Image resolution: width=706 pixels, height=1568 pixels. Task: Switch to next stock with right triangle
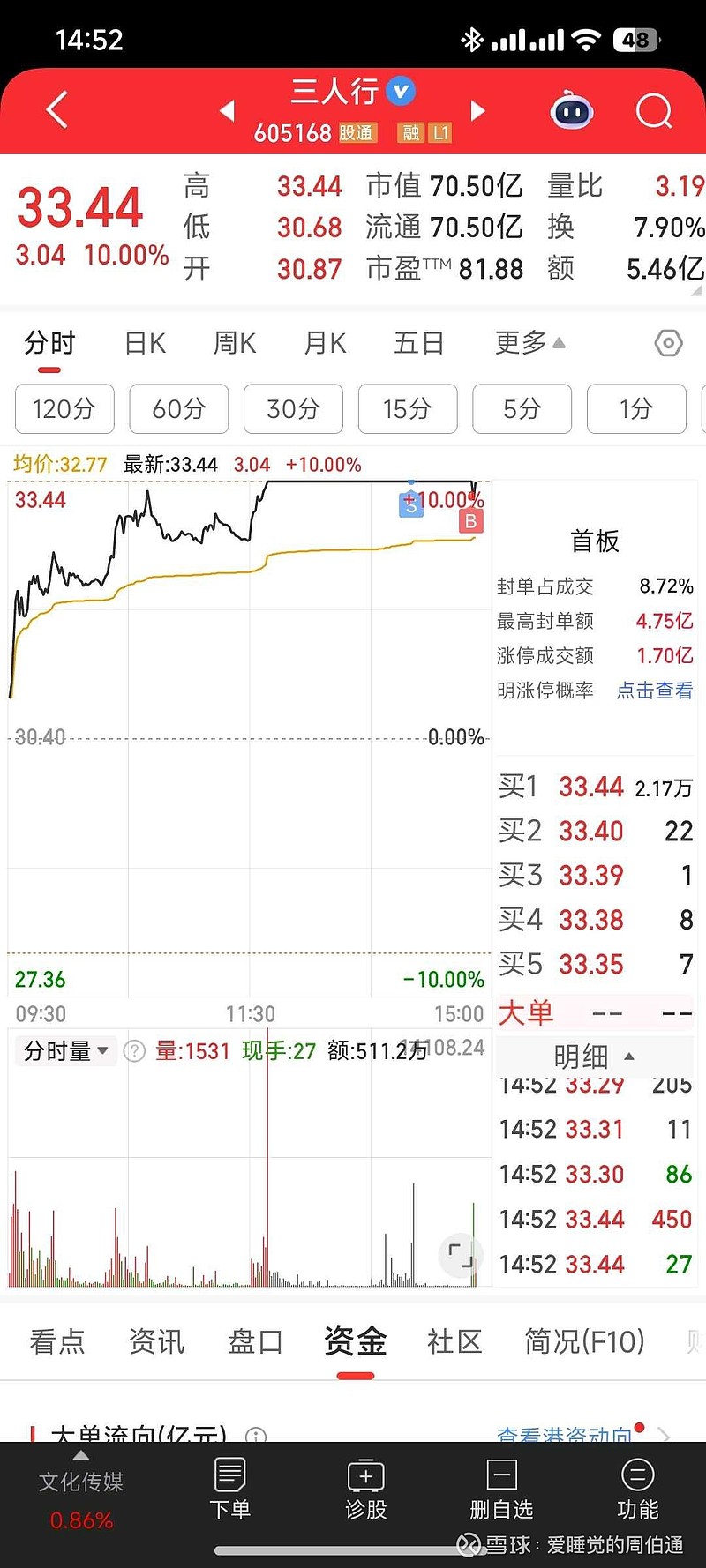[x=478, y=111]
